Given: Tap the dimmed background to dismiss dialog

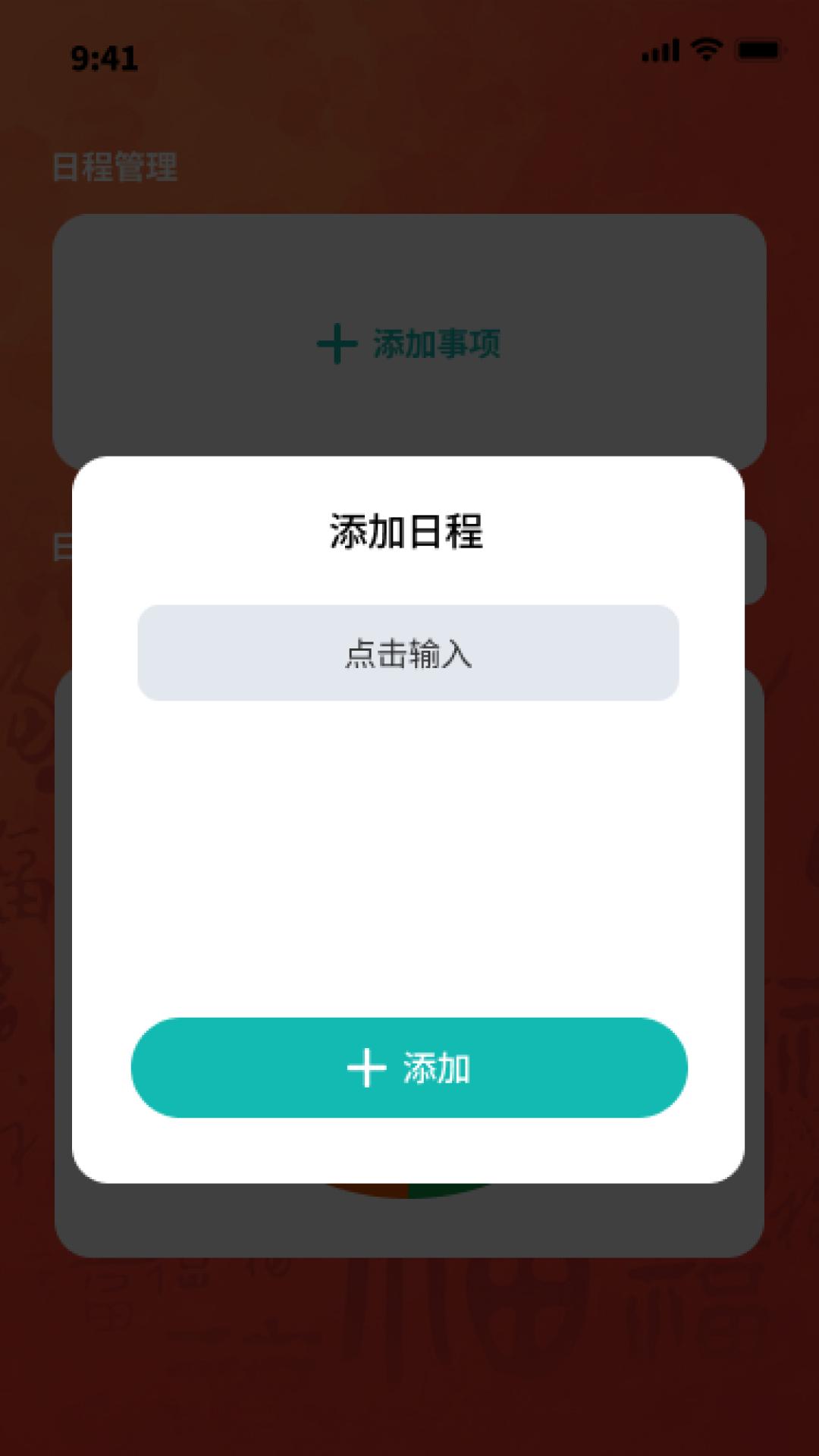Looking at the screenshot, I should (x=409, y=1365).
